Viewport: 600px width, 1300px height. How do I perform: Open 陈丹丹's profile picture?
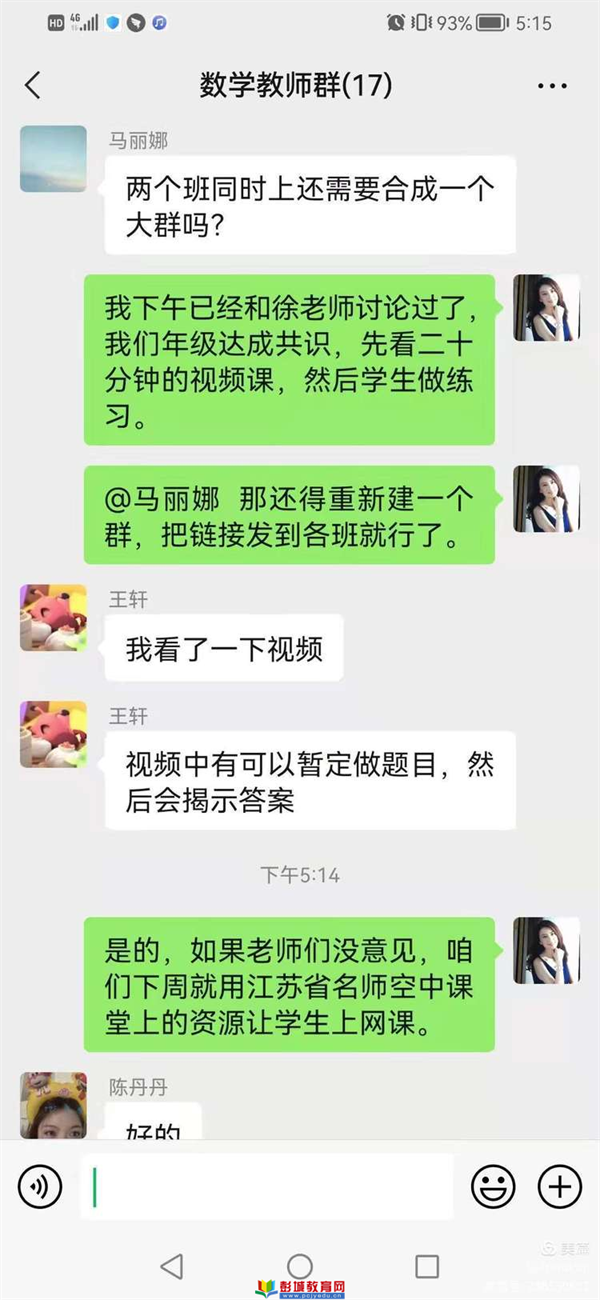pyautogui.click(x=53, y=1107)
